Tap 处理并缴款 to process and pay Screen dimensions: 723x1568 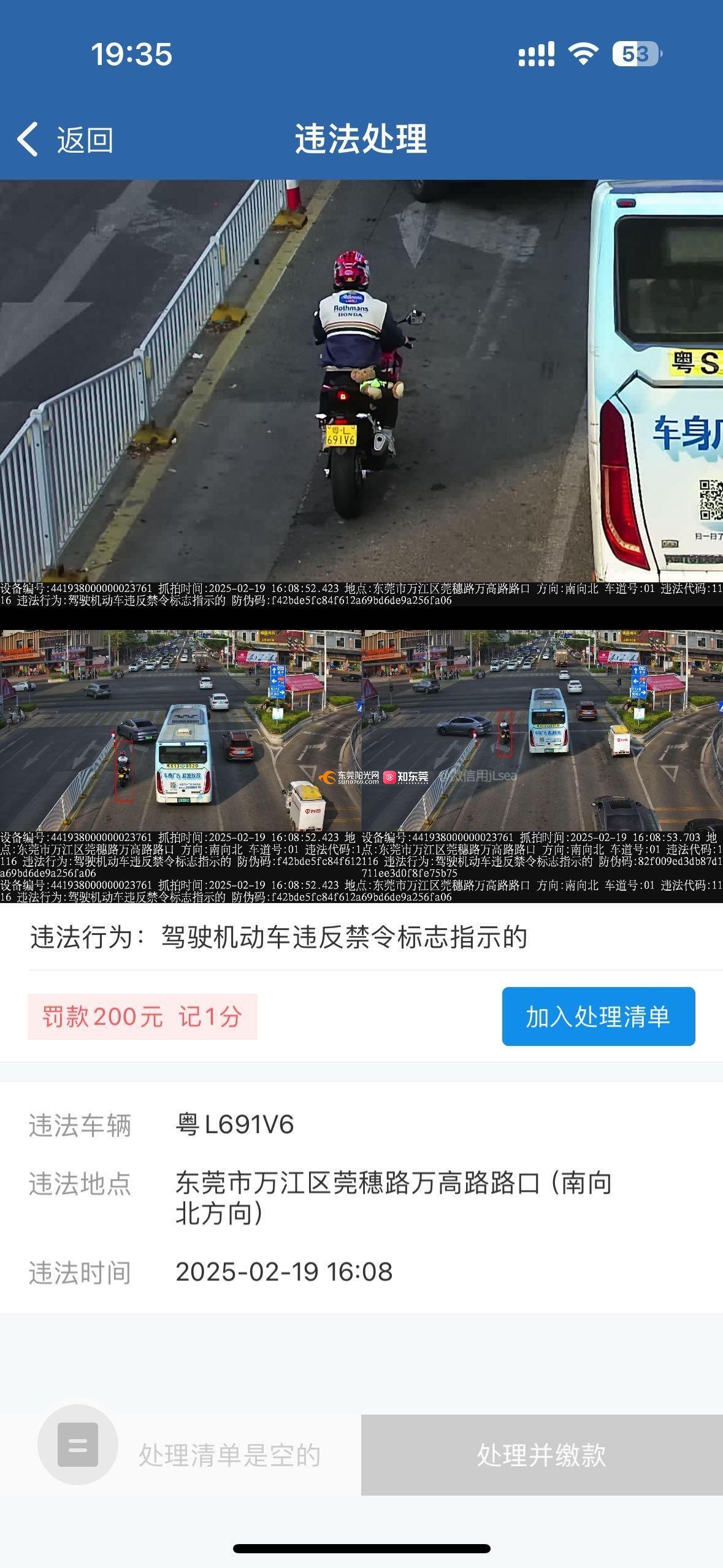(541, 1455)
